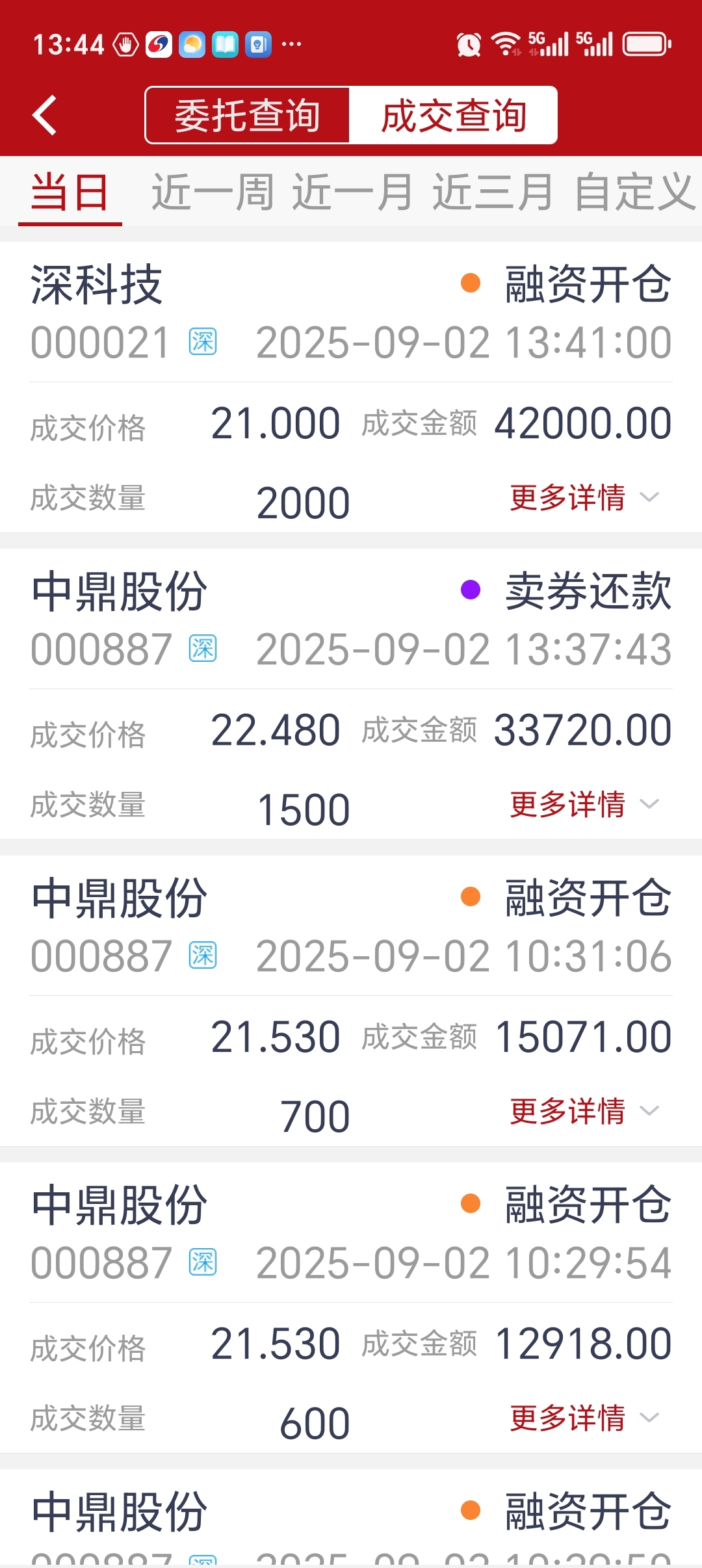Screen dimensions: 702x1568
Task: Expand 更多详情 for the 10:29:54 trade
Action: tap(584, 1418)
